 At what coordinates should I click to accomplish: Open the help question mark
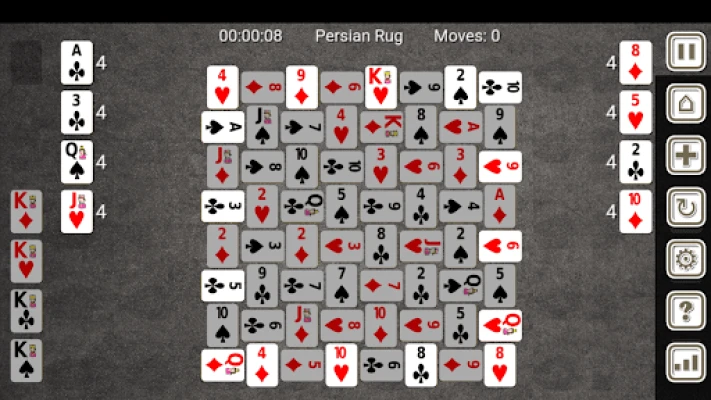(x=686, y=311)
